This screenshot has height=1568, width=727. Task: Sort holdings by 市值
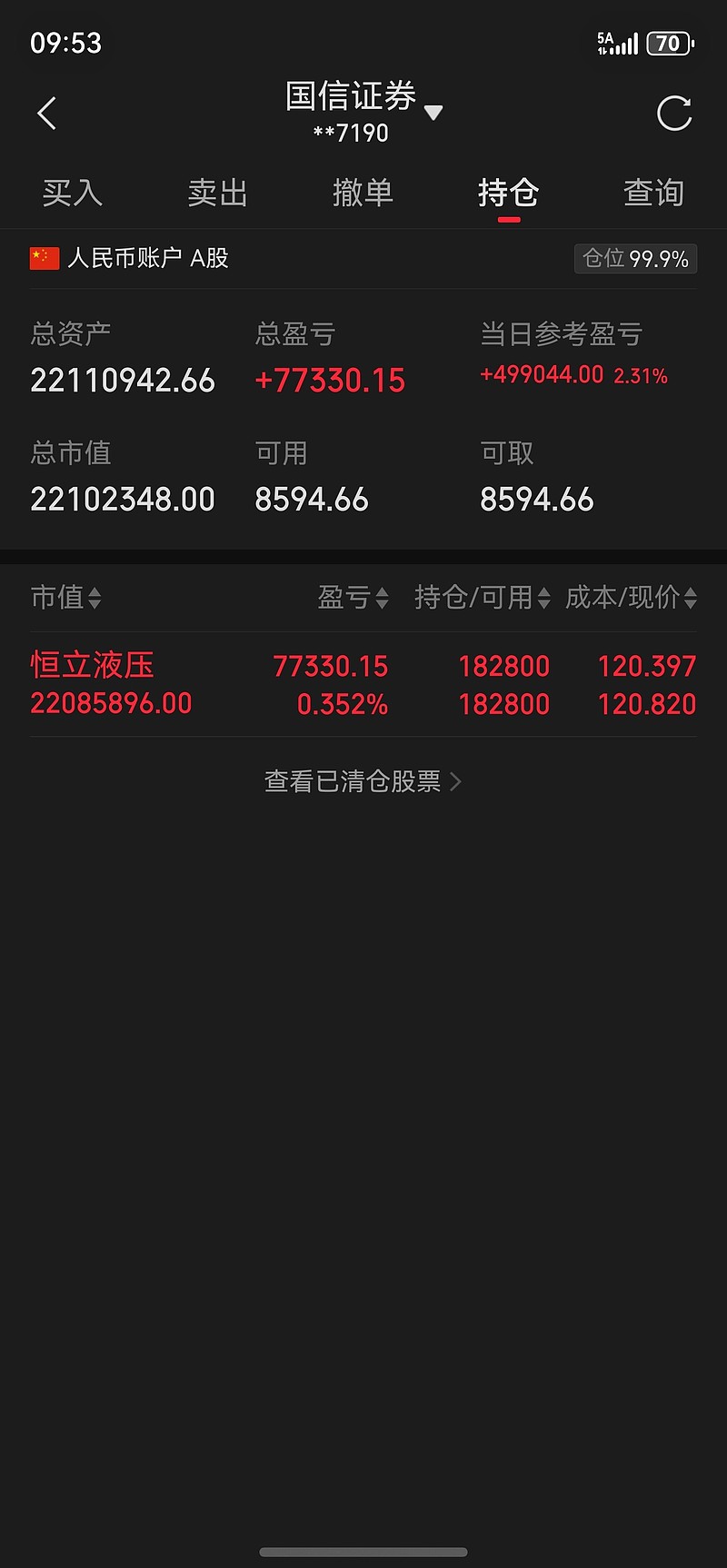tap(66, 598)
